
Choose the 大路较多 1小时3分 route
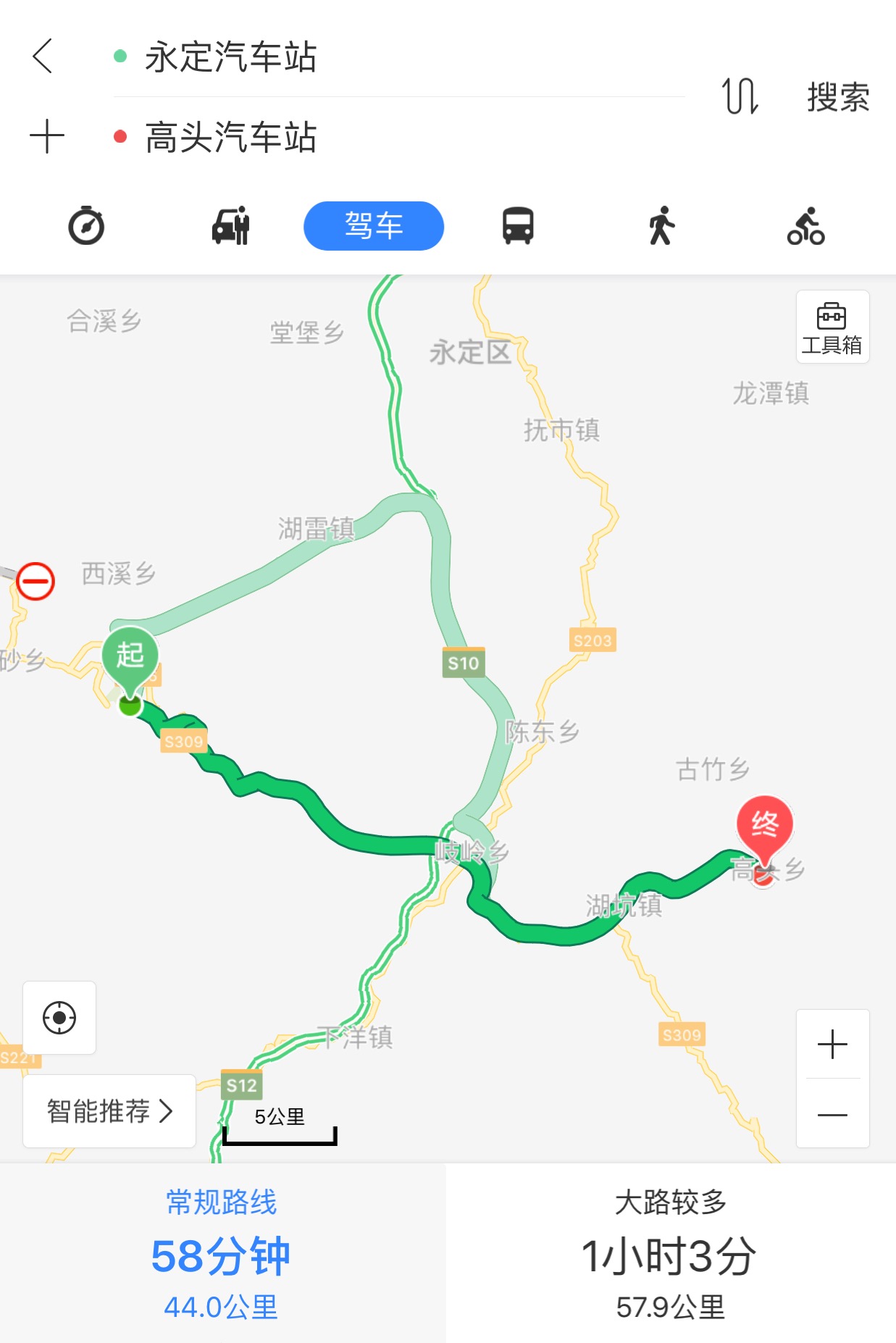(x=671, y=1253)
